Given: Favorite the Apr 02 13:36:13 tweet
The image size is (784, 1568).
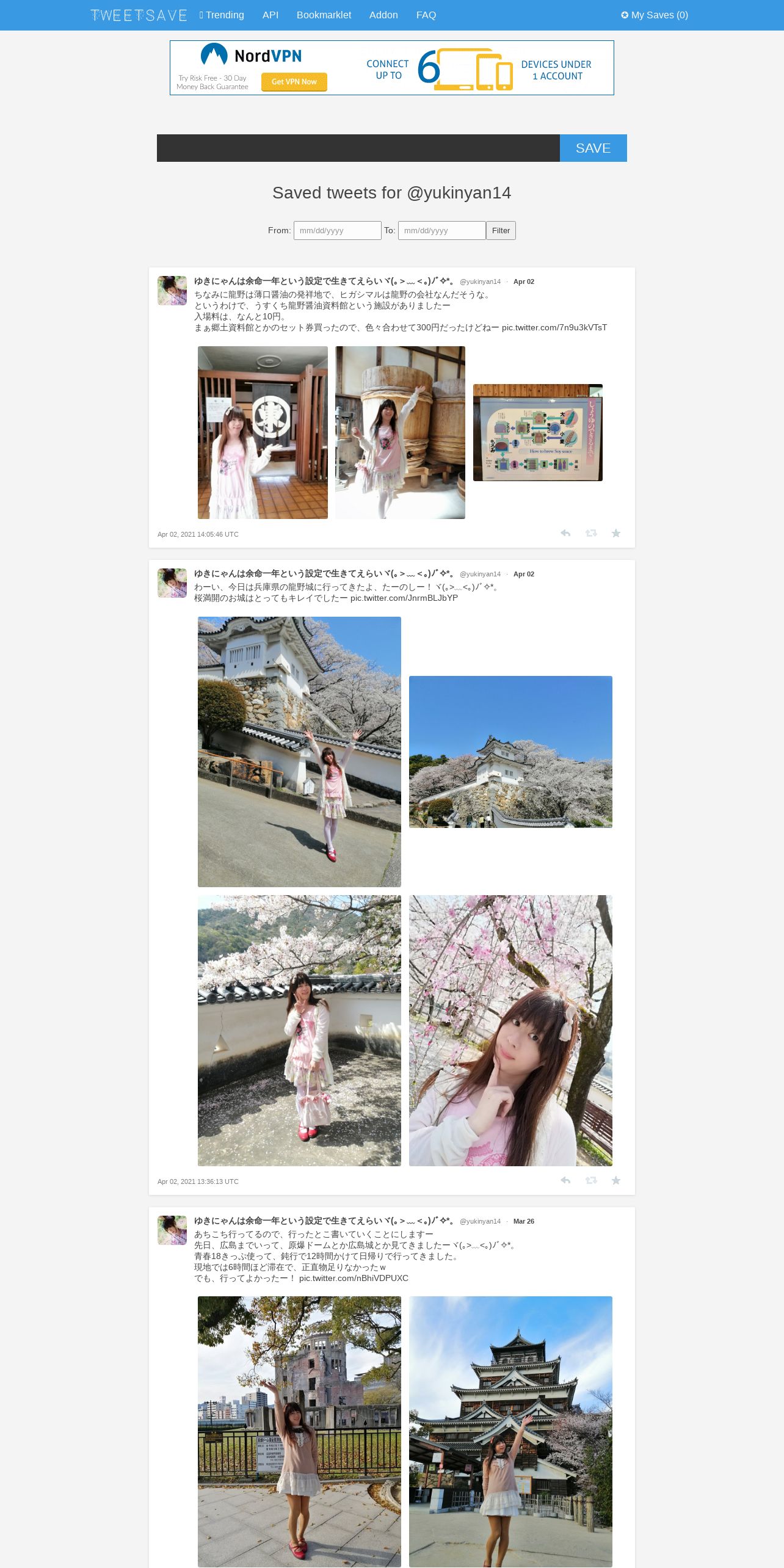Looking at the screenshot, I should coord(616,1180).
